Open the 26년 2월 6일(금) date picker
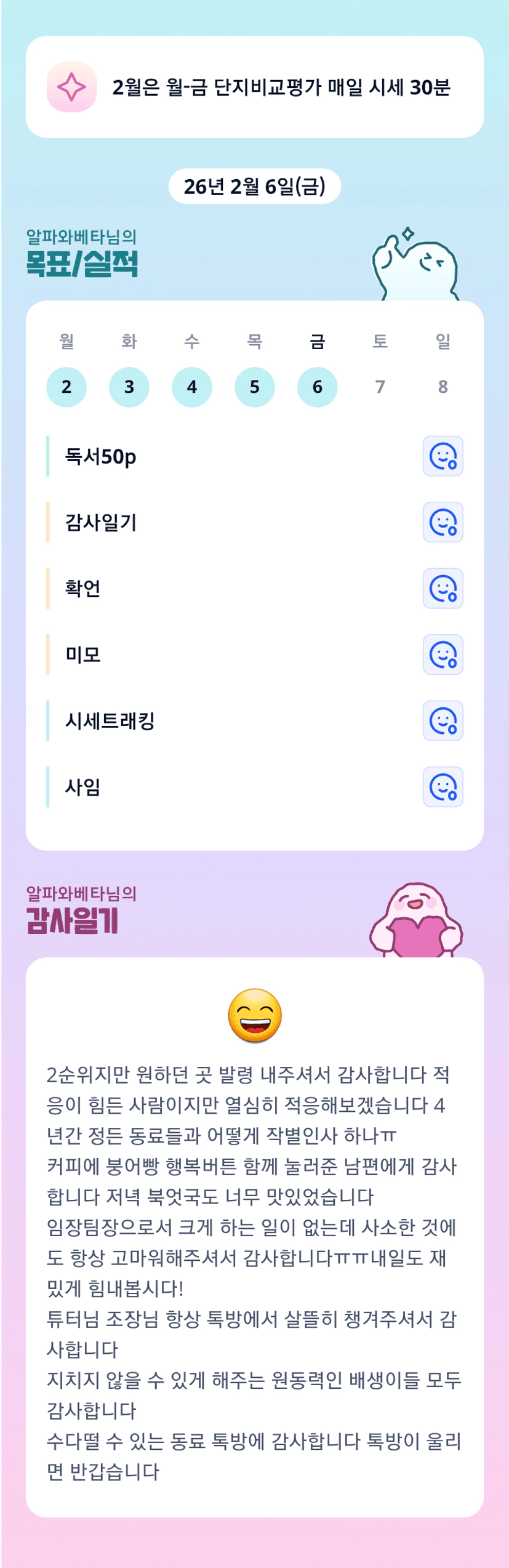509x1568 pixels. tap(254, 186)
